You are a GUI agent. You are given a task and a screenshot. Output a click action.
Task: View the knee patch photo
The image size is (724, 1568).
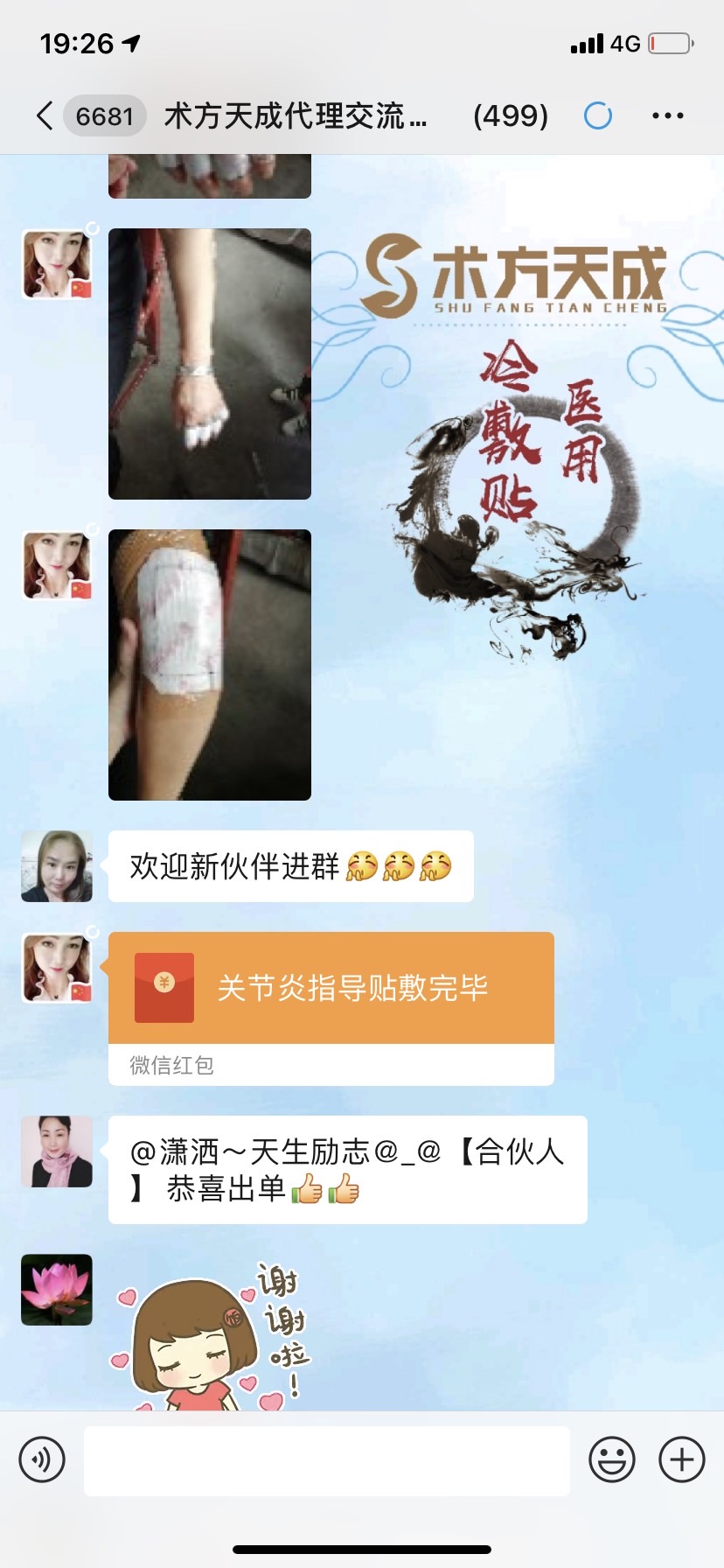tap(210, 665)
